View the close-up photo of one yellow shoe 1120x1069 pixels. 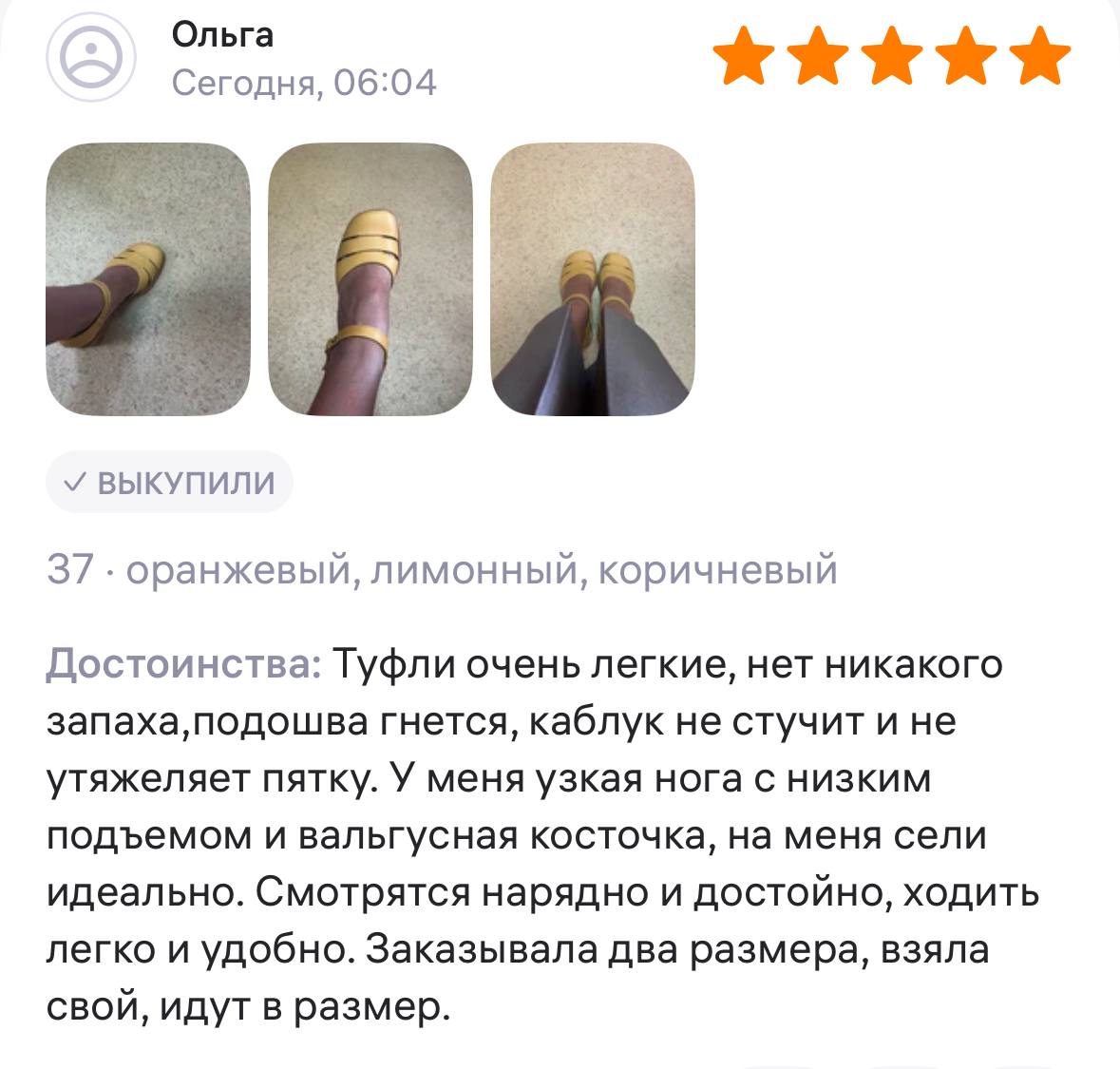tap(370, 279)
